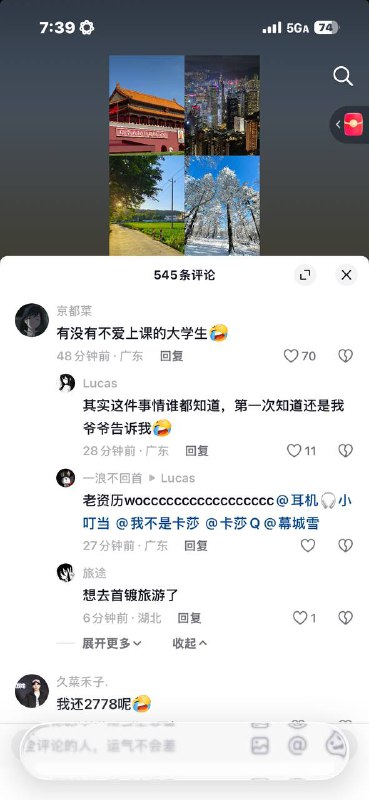Expand more replies with 展开更多

click(x=112, y=643)
